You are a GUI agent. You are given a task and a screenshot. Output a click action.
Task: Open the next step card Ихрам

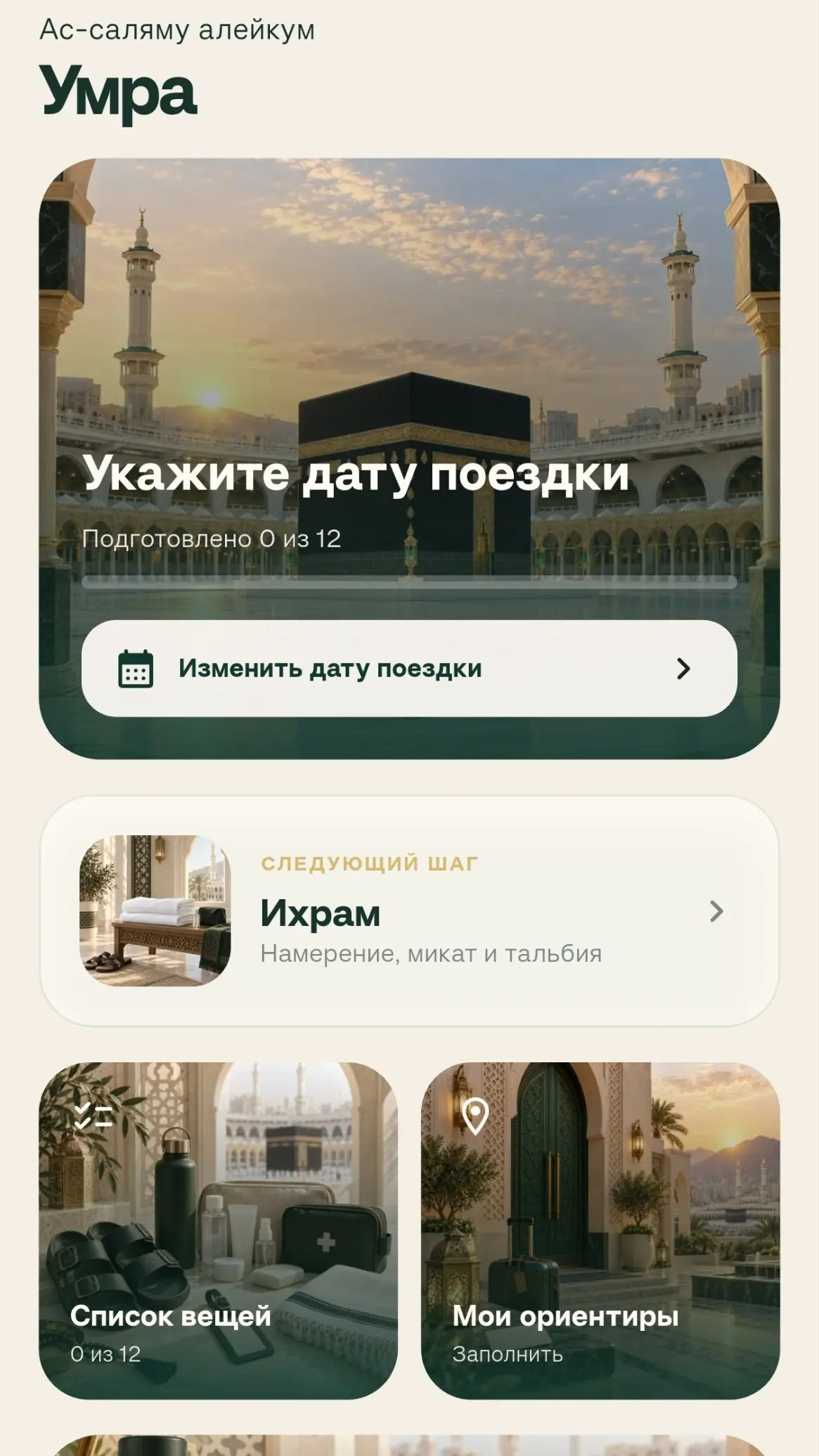pyautogui.click(x=409, y=910)
